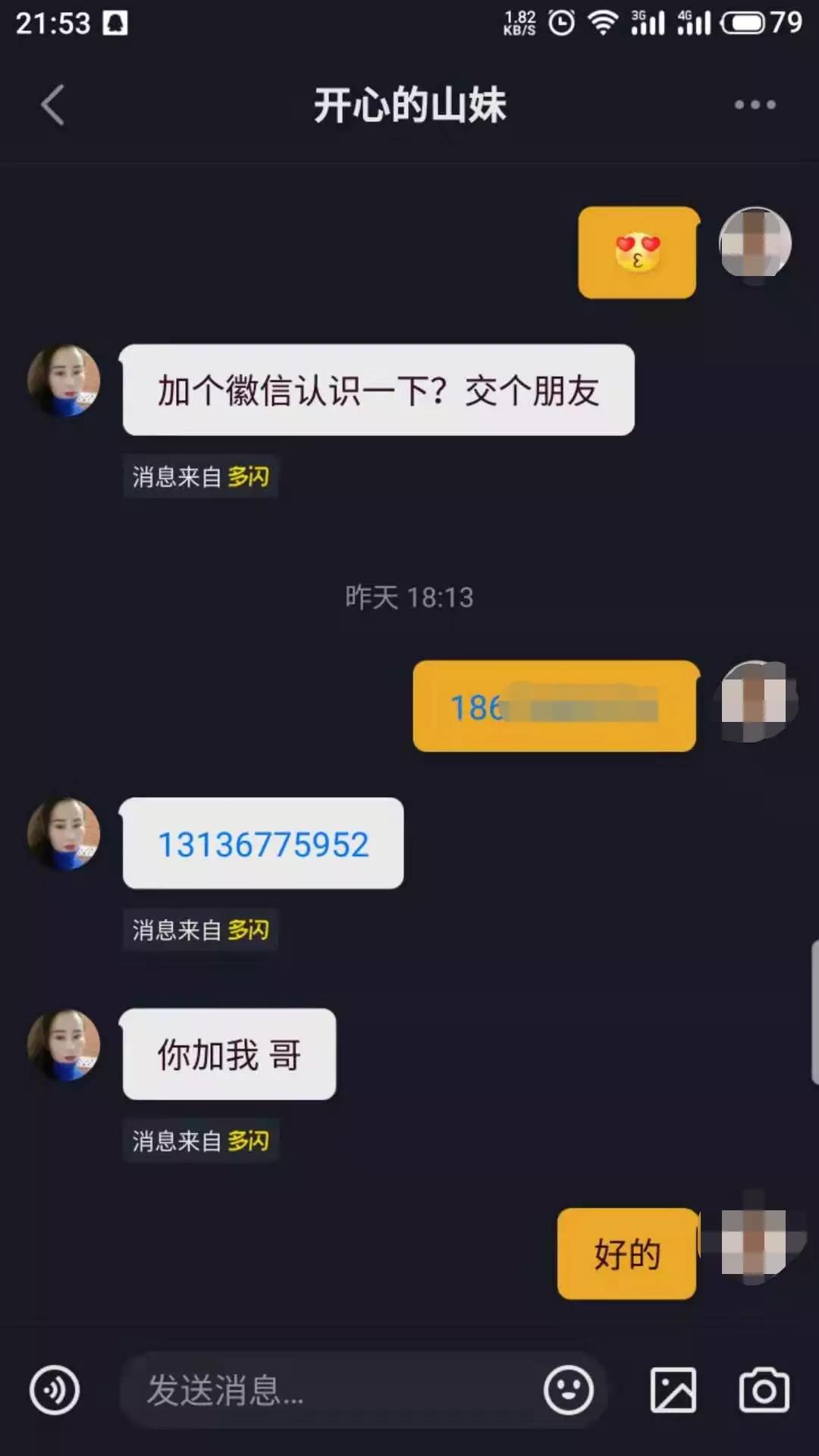The image size is (819, 1456).
Task: Open the camera to take photo
Action: coord(764,1390)
